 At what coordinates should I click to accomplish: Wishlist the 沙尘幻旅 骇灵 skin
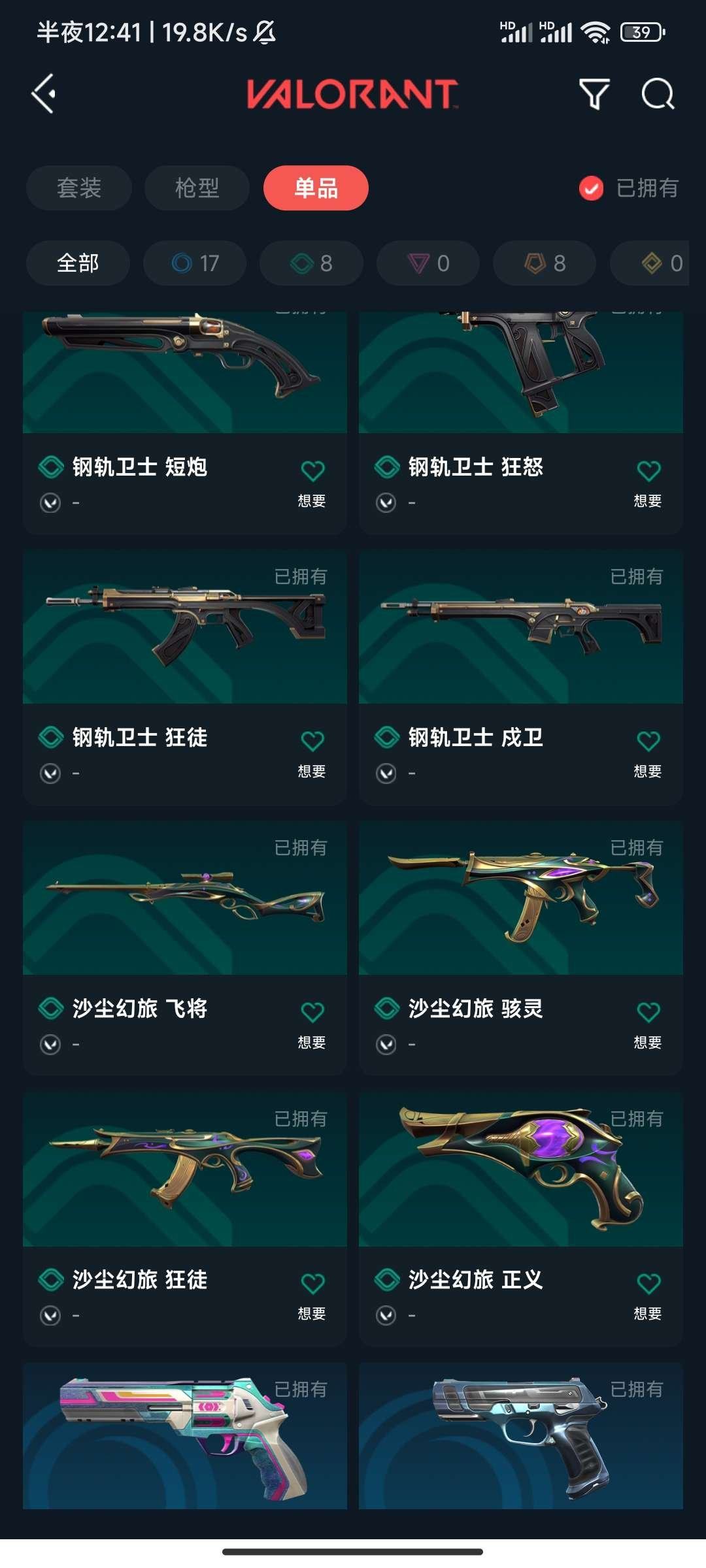648,1012
